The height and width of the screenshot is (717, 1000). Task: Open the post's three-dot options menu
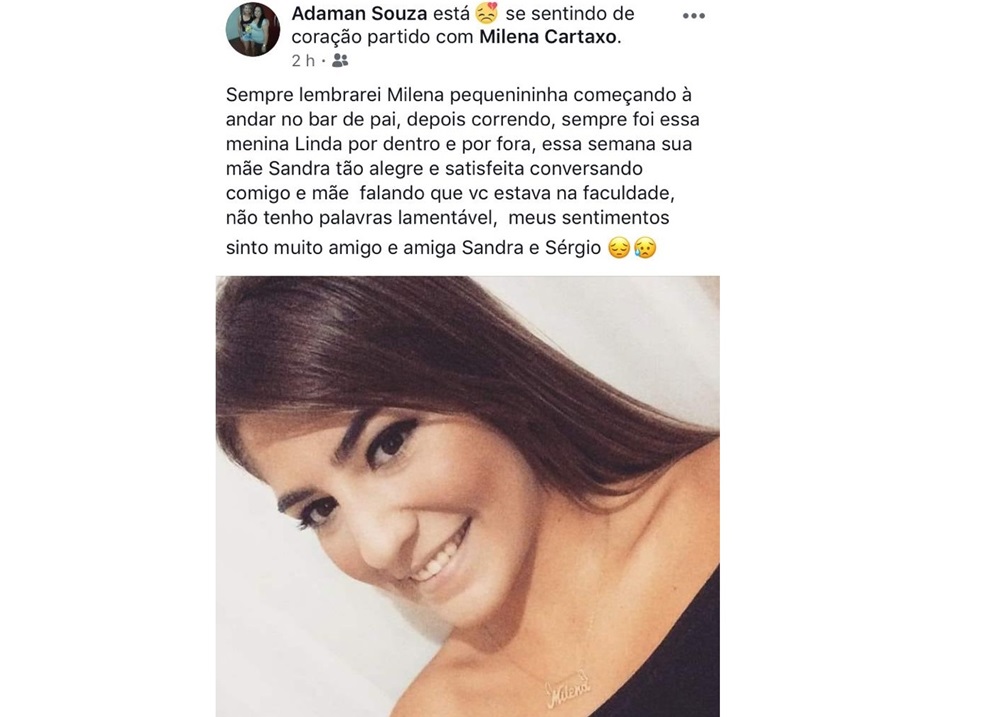click(693, 16)
